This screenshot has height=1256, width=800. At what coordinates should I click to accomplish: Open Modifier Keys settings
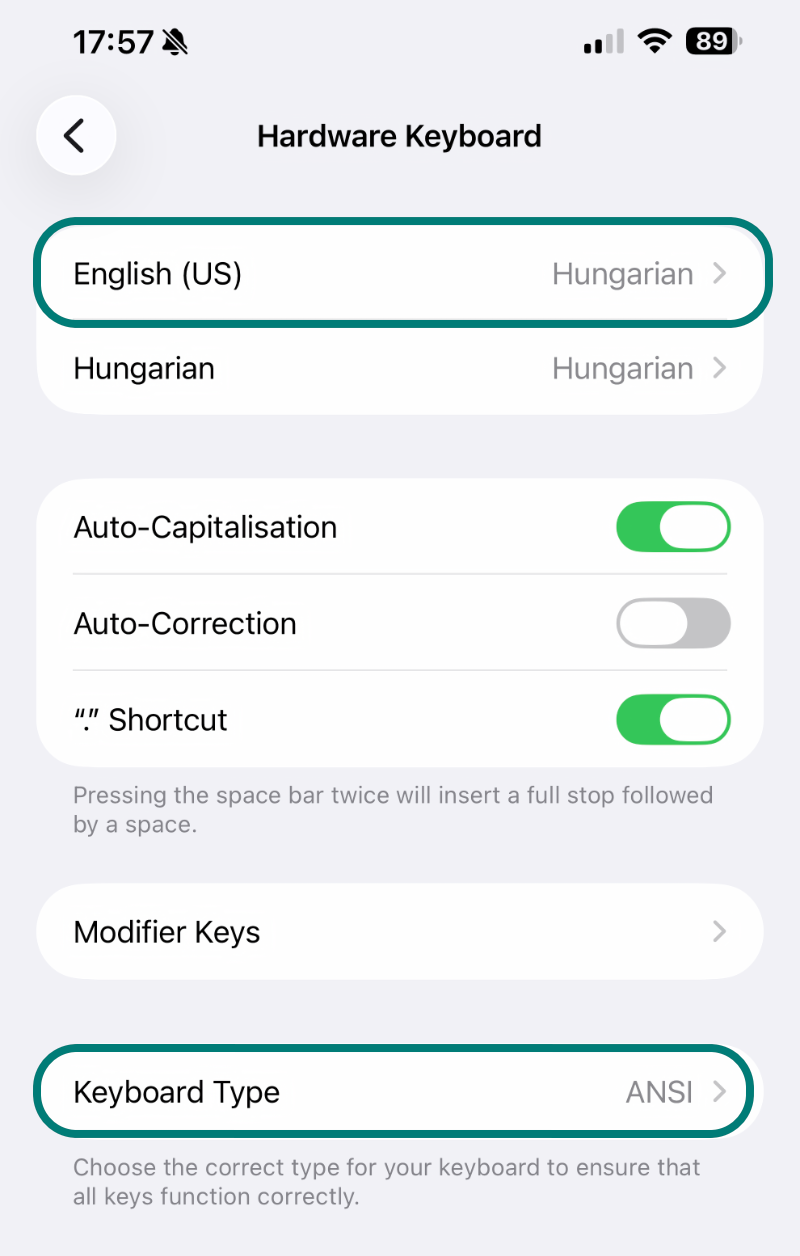[x=400, y=932]
